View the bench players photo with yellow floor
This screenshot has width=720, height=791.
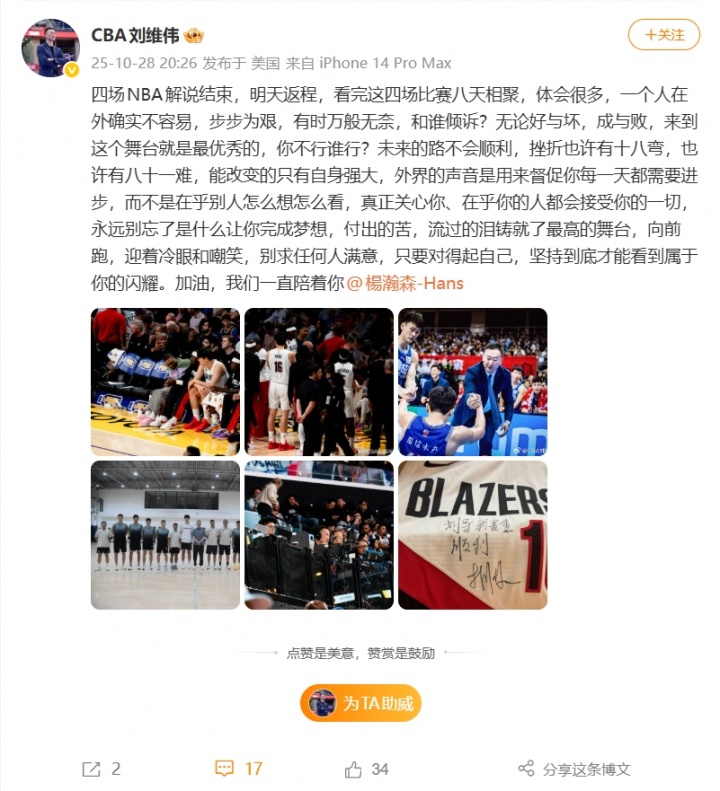[165, 382]
